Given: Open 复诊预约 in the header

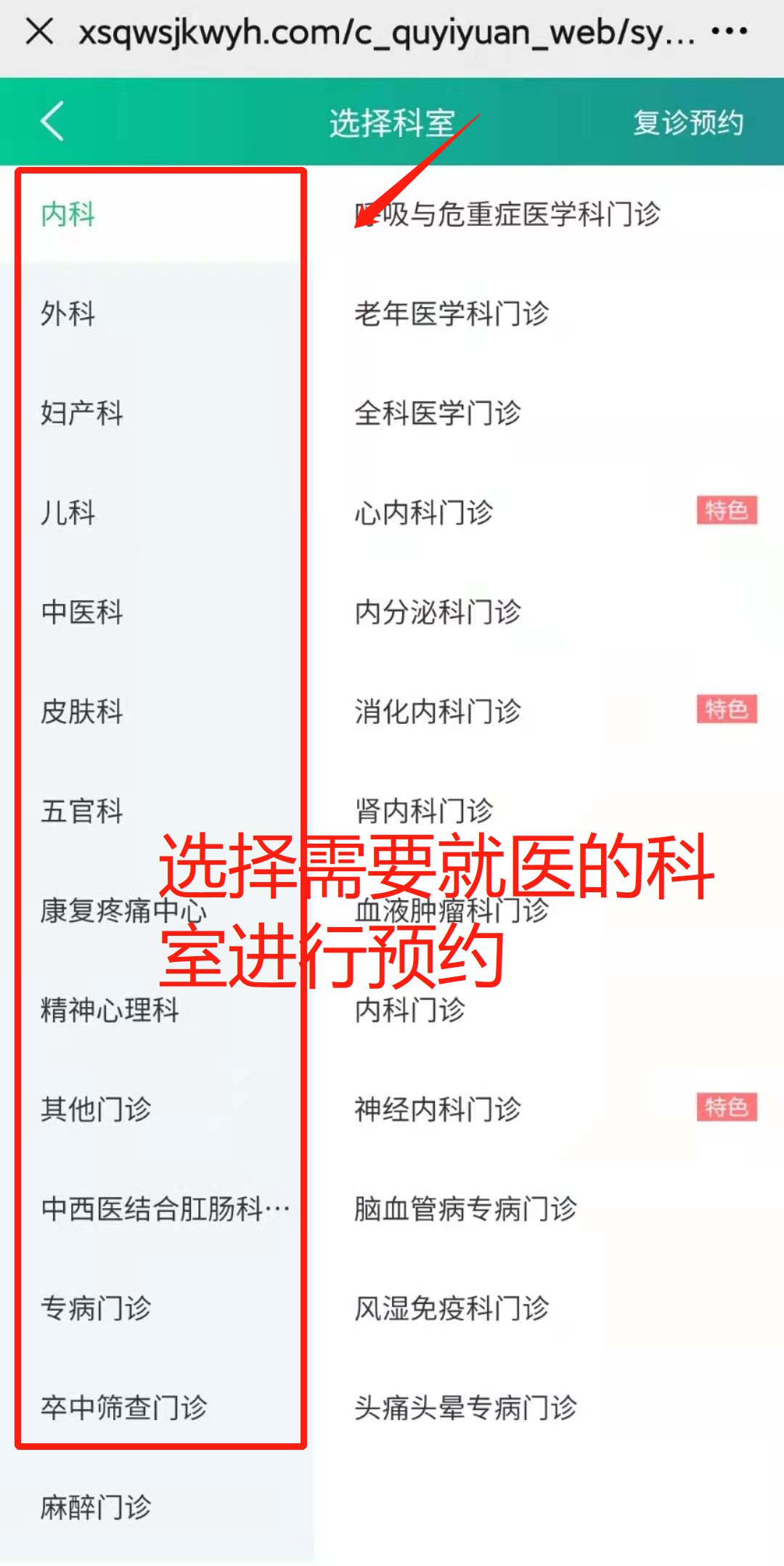Looking at the screenshot, I should coord(687,122).
